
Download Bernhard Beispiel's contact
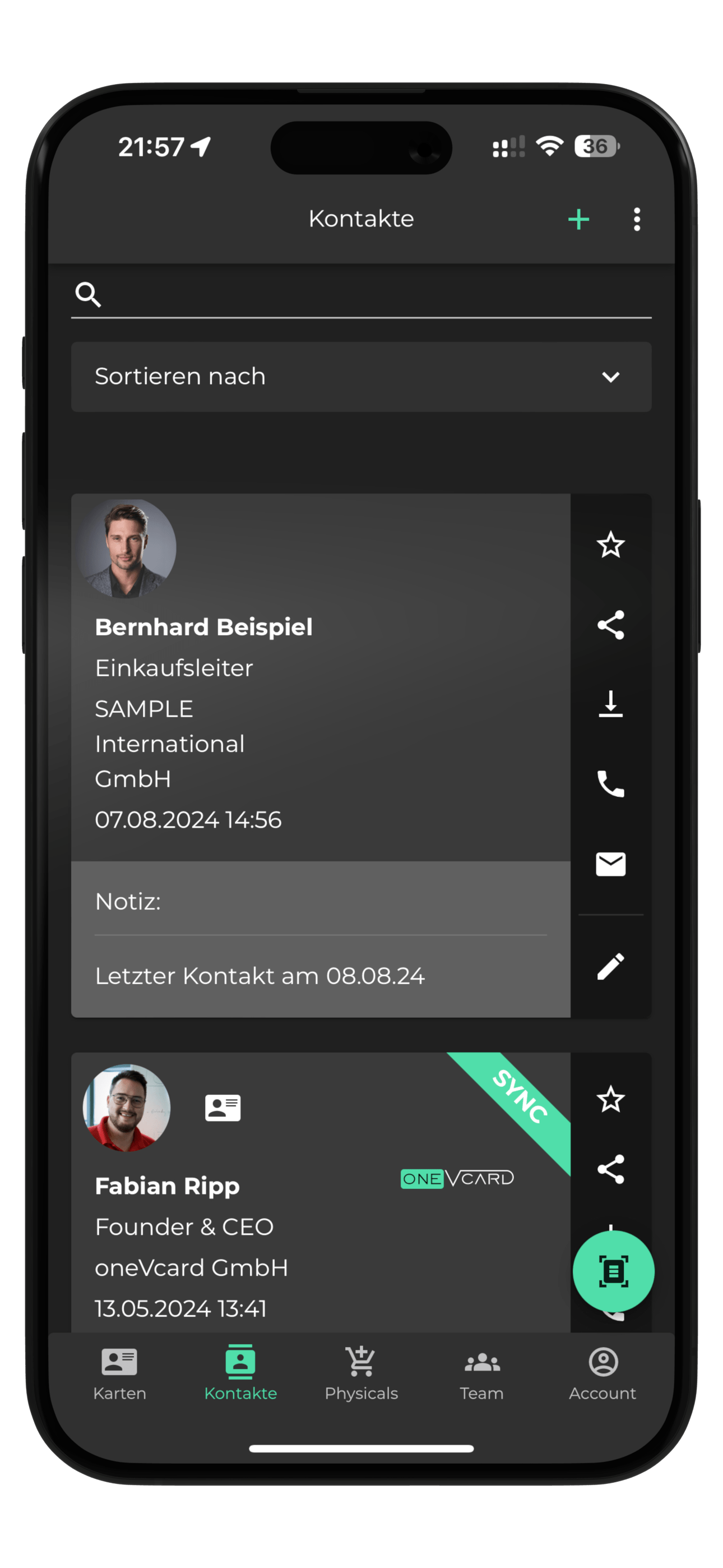click(x=610, y=704)
